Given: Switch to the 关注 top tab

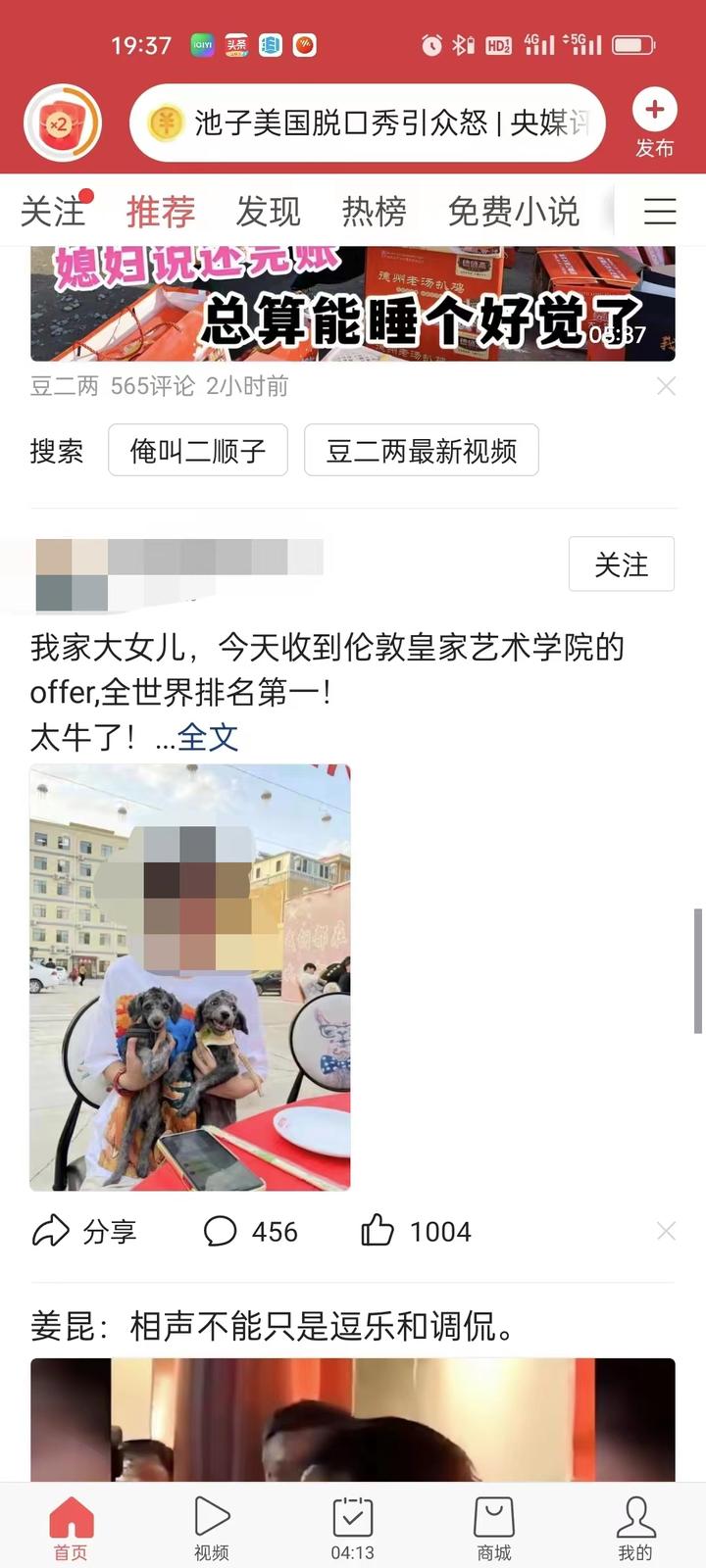Looking at the screenshot, I should pyautogui.click(x=53, y=212).
